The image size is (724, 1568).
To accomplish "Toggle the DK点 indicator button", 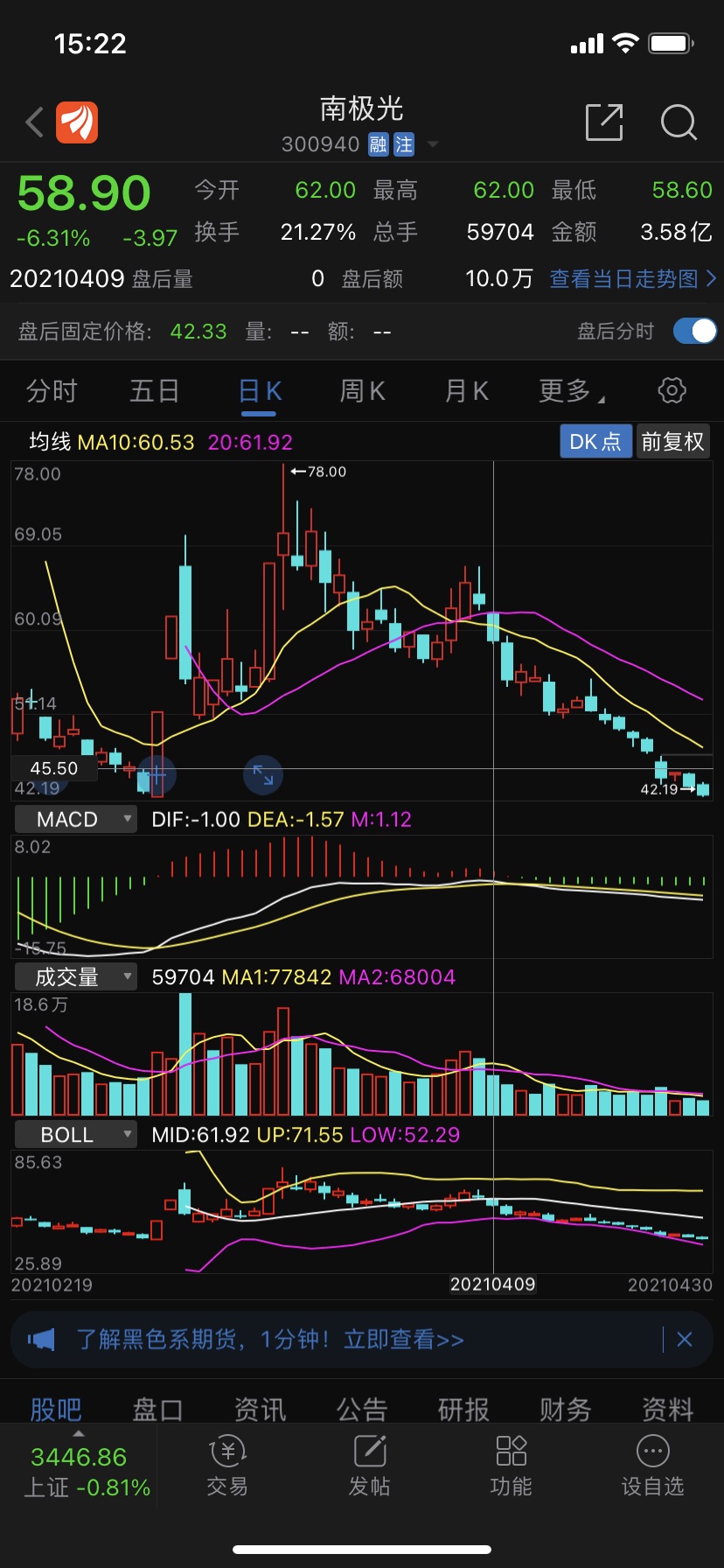I will click(595, 441).
